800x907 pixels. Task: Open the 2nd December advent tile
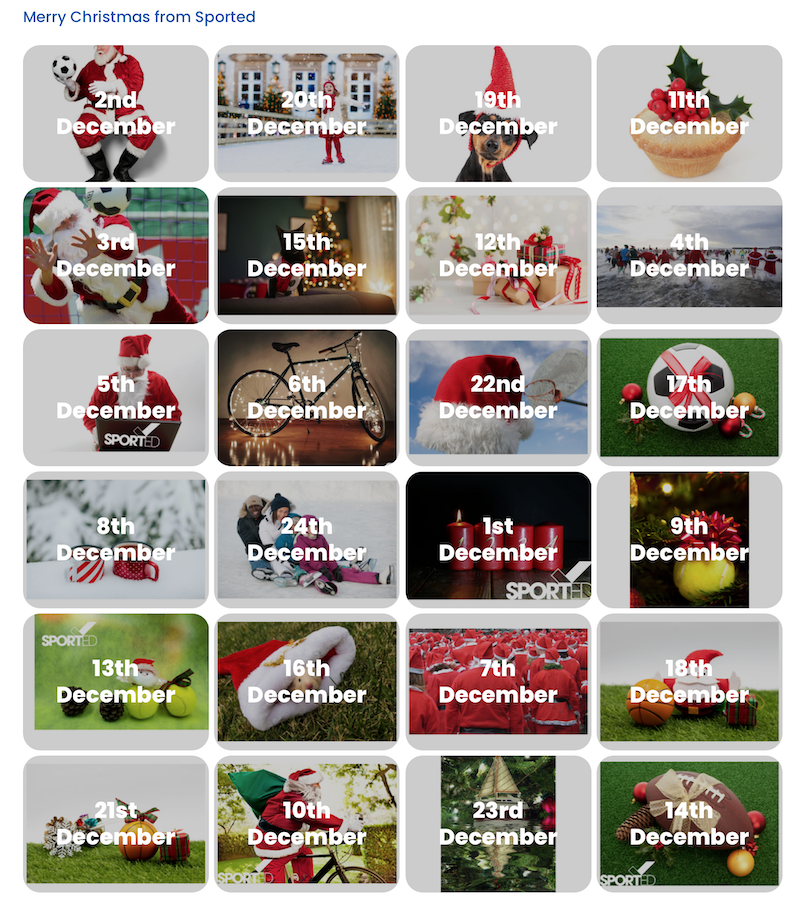[116, 113]
